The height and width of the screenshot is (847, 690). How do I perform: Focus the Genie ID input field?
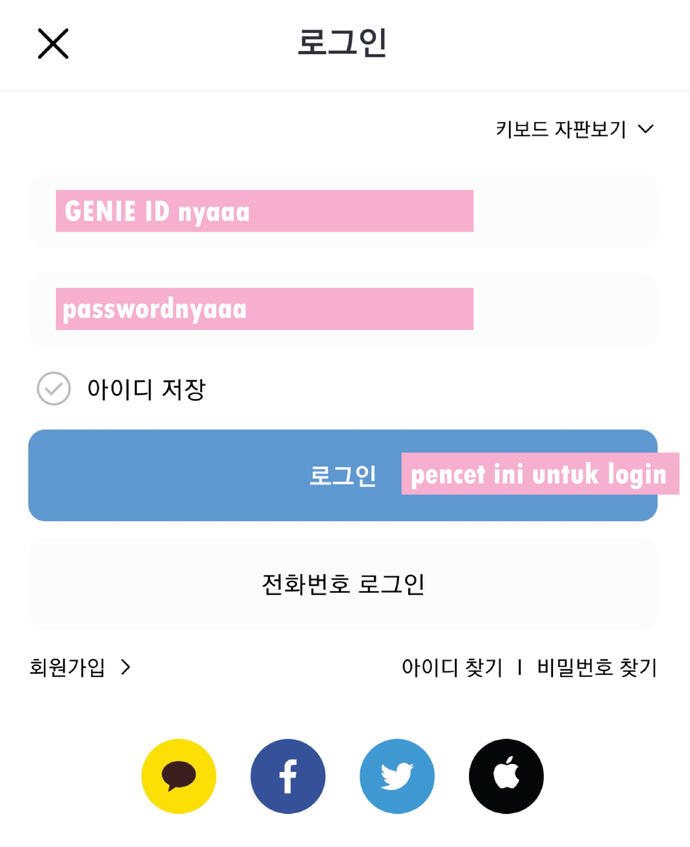[x=343, y=211]
